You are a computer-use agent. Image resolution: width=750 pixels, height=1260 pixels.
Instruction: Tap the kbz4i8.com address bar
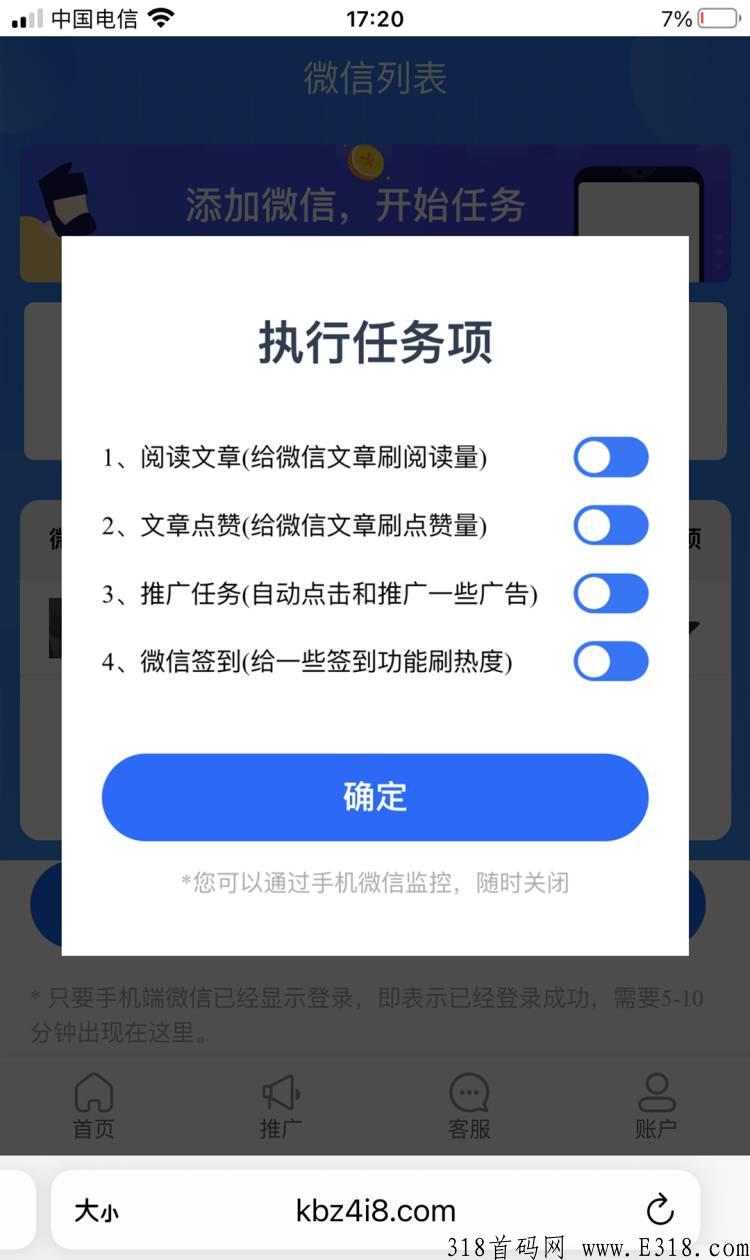click(x=375, y=1211)
